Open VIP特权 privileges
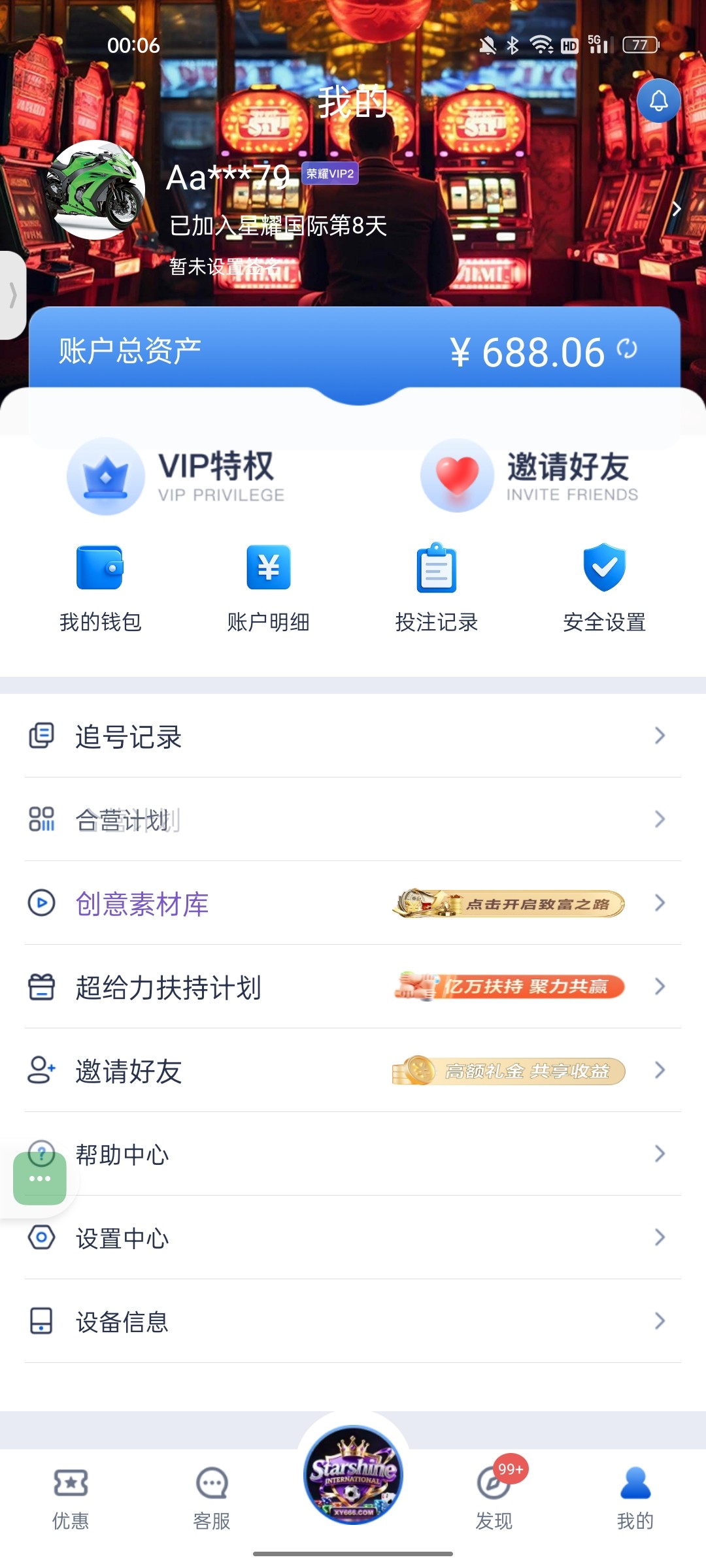This screenshot has width=706, height=1568. pyautogui.click(x=176, y=476)
